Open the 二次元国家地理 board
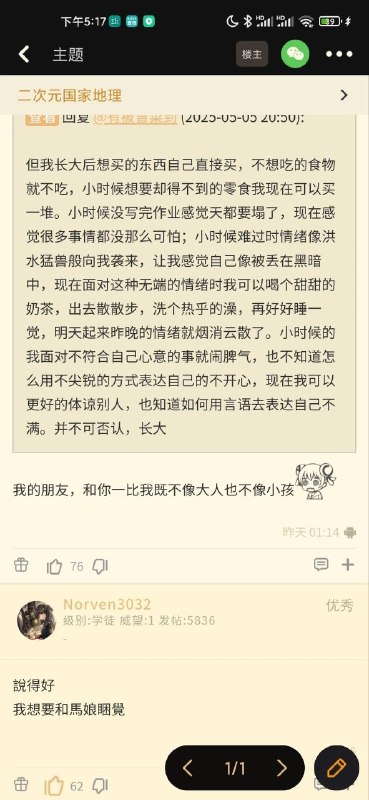This screenshot has height=800, width=369. (x=184, y=95)
